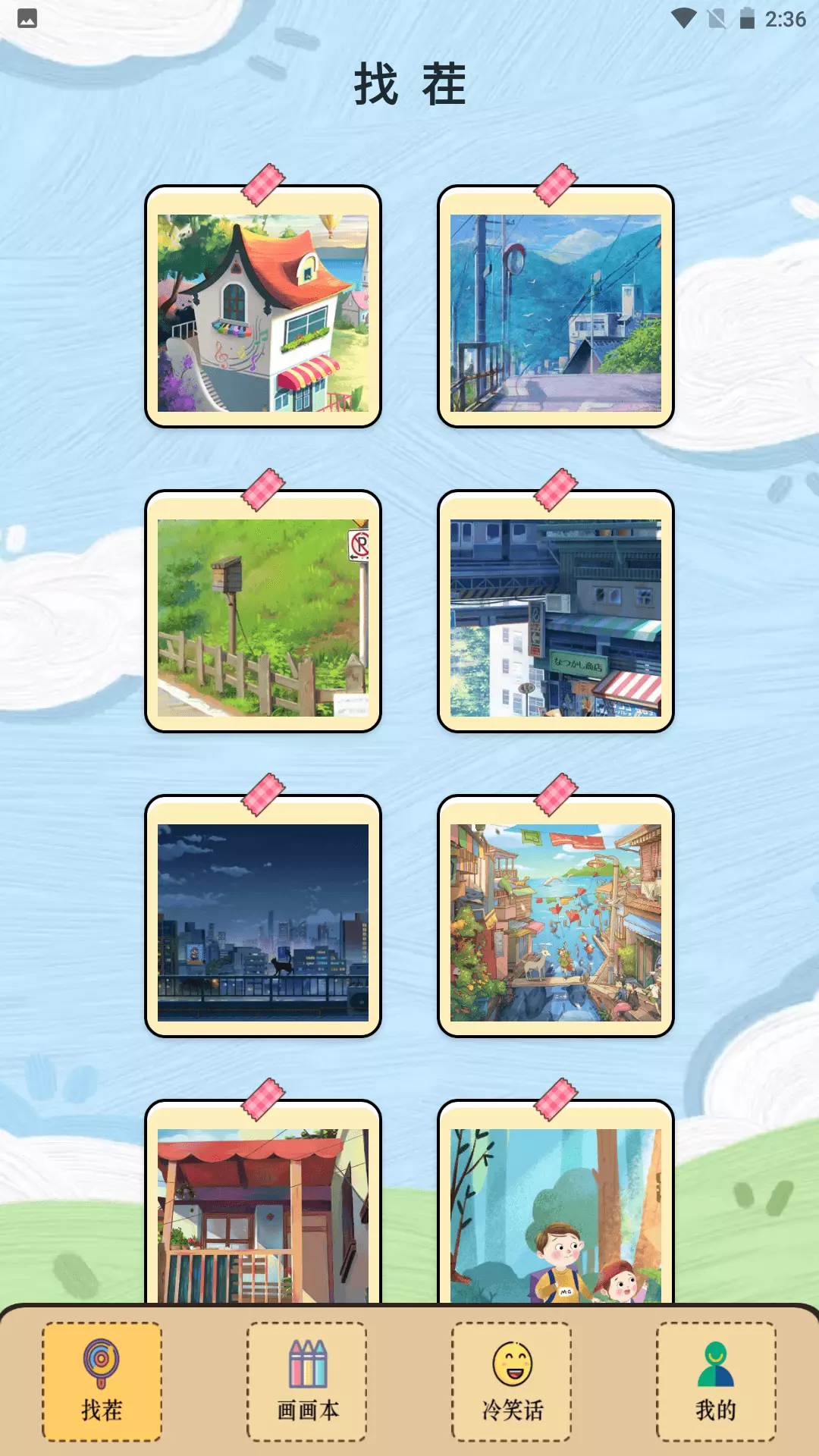This screenshot has width=819, height=1456.
Task: Go to the 冷笑话 tab
Action: (x=512, y=1382)
